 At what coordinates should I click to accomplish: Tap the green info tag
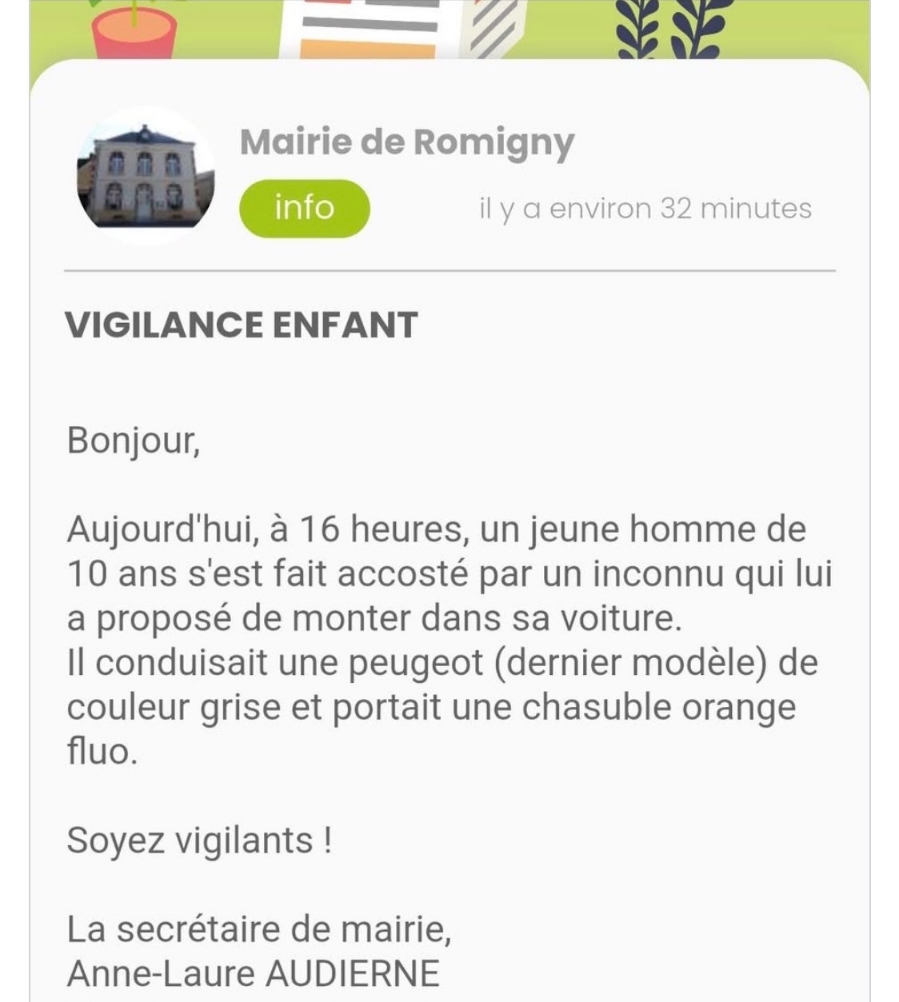point(304,208)
